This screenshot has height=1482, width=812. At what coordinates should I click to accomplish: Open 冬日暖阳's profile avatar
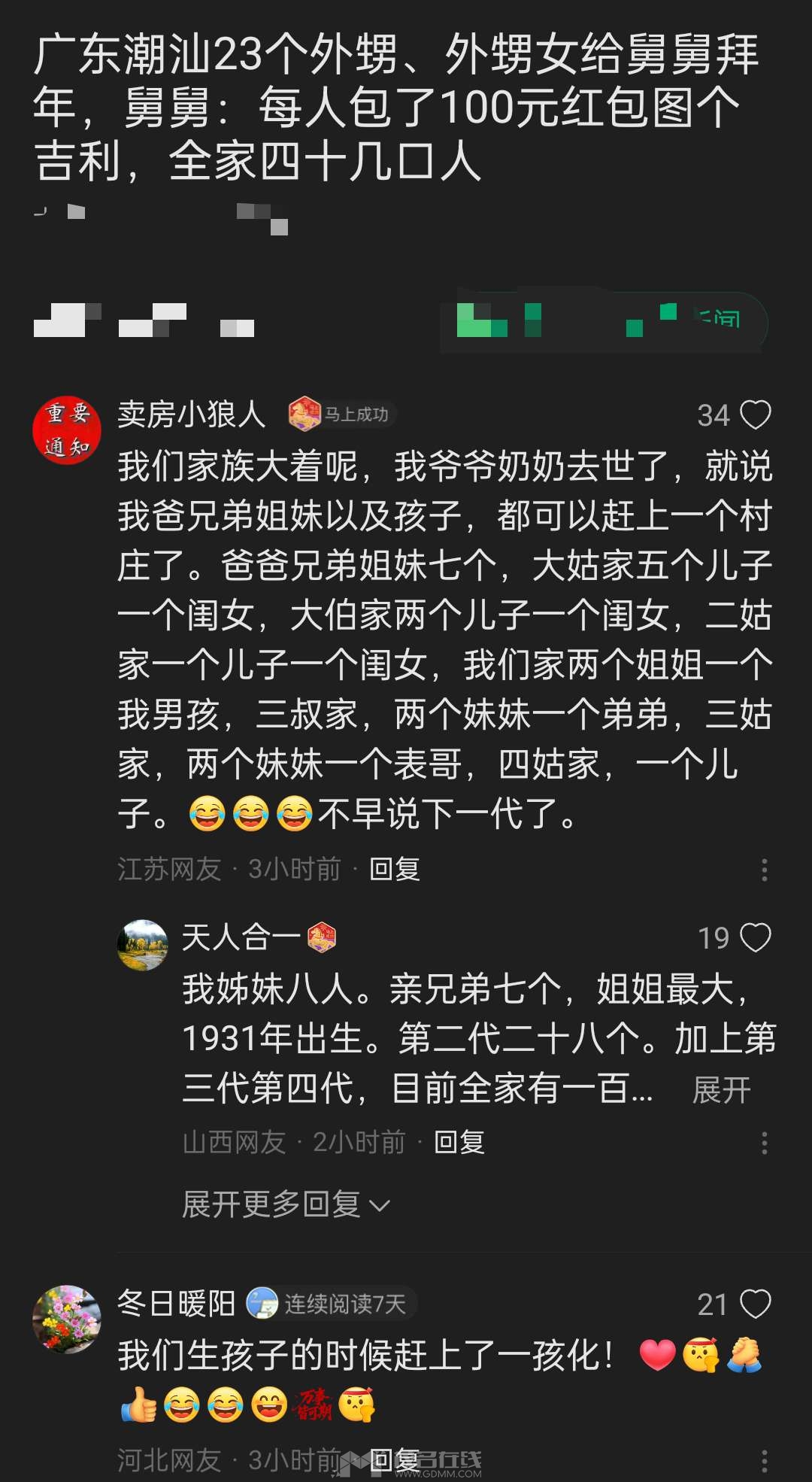click(67, 1320)
